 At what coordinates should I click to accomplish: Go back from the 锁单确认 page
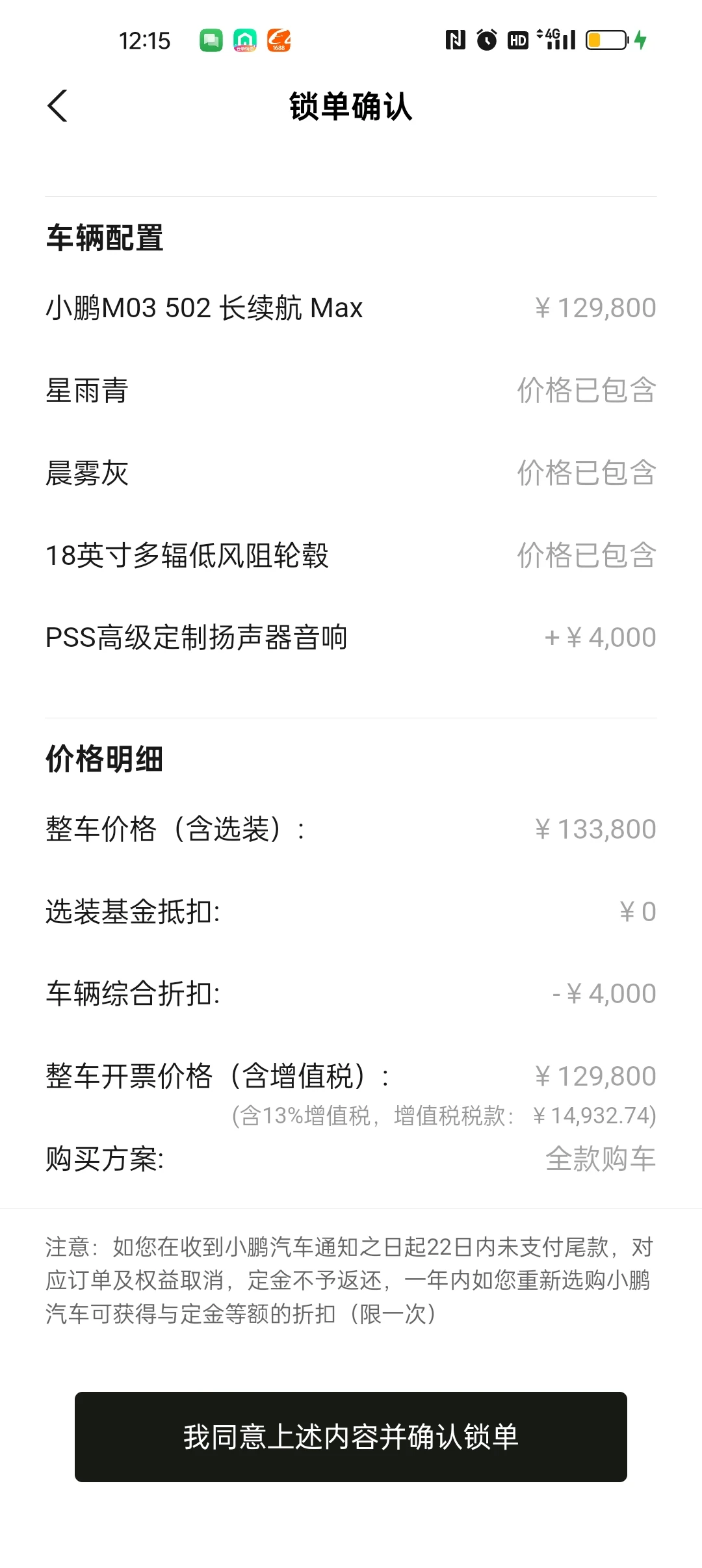(x=57, y=106)
